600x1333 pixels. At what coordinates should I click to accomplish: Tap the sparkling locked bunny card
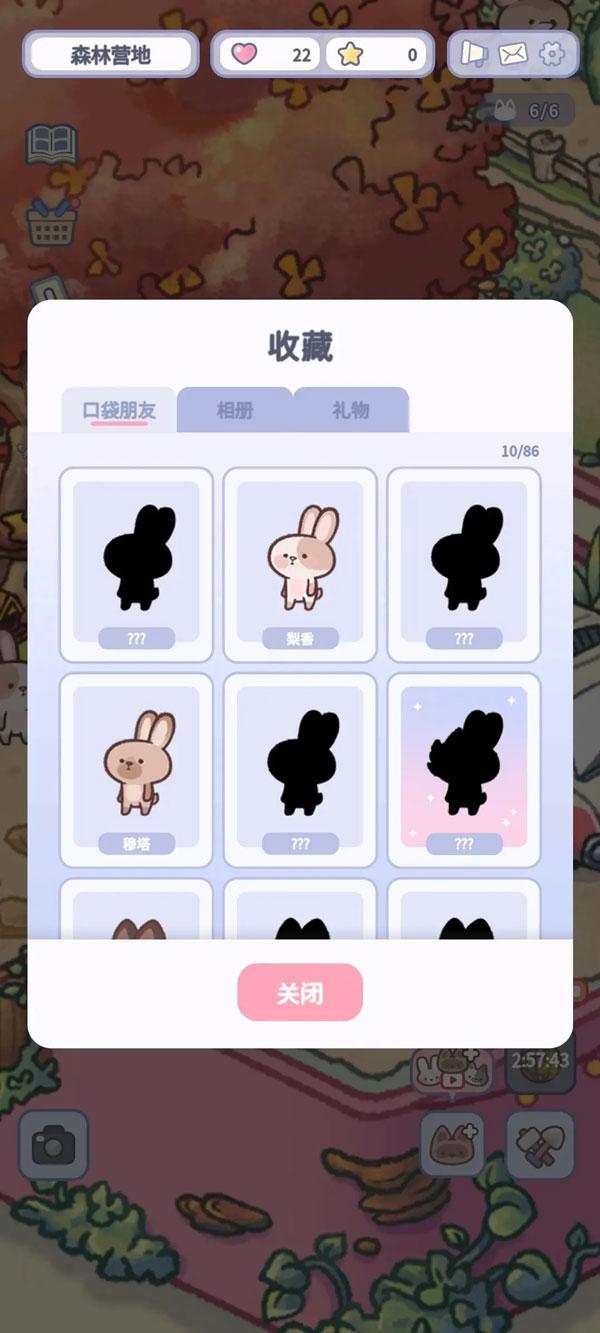[x=464, y=769]
